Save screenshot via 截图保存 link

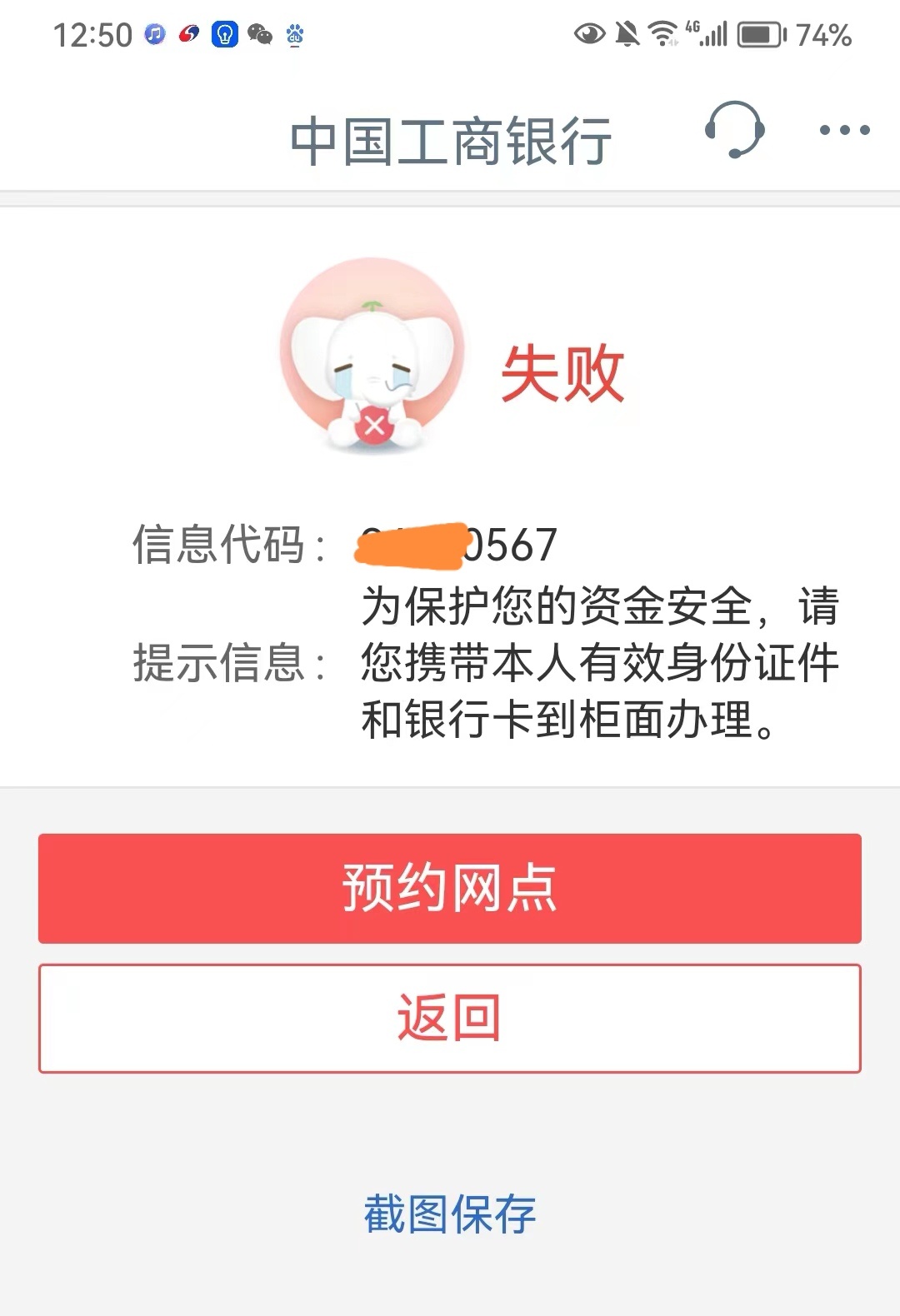[x=449, y=1214]
